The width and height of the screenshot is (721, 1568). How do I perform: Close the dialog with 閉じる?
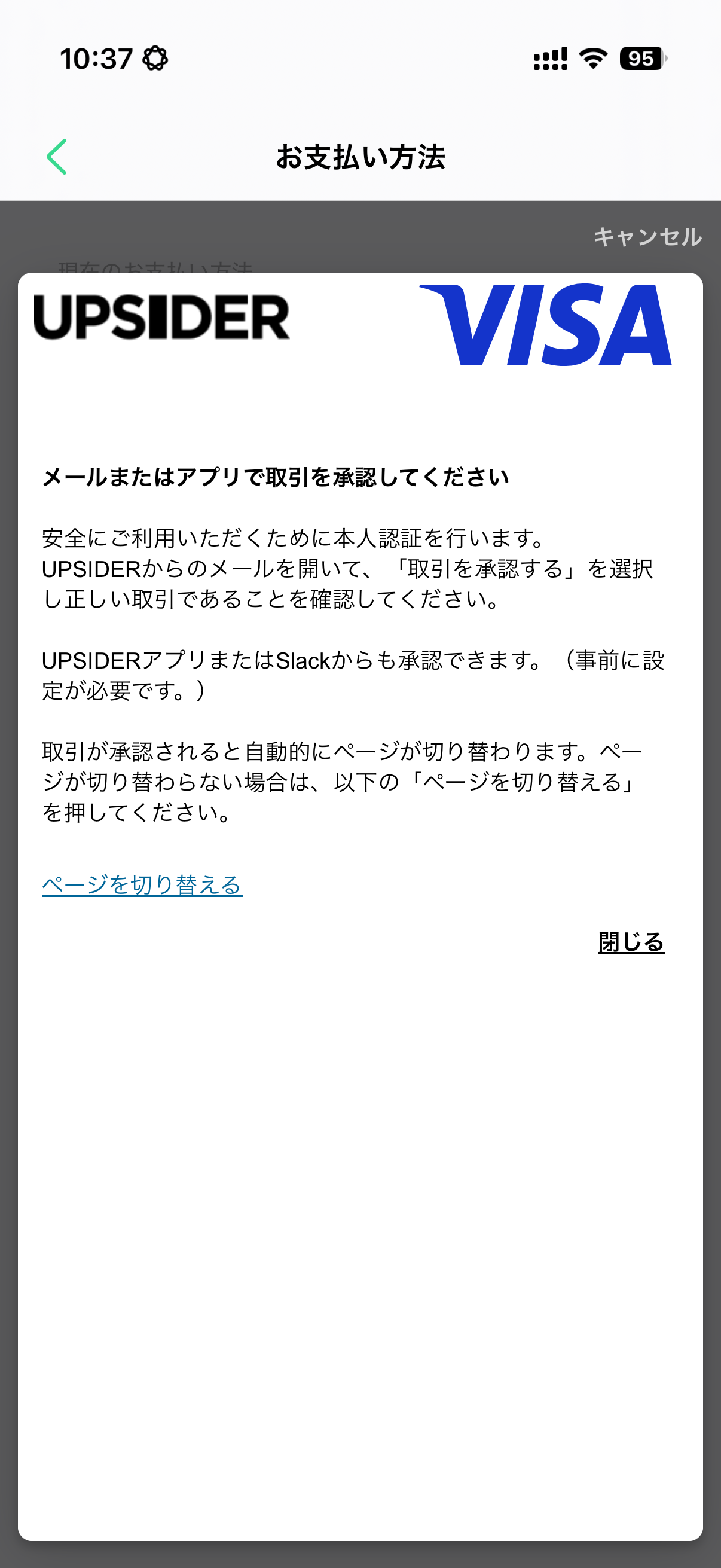click(x=631, y=942)
